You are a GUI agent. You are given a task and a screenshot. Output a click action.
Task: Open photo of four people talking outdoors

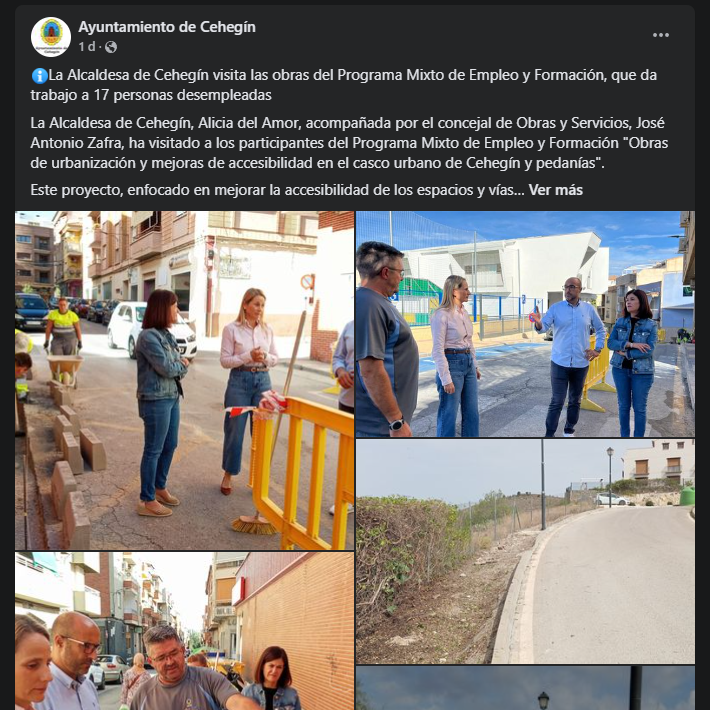click(525, 324)
